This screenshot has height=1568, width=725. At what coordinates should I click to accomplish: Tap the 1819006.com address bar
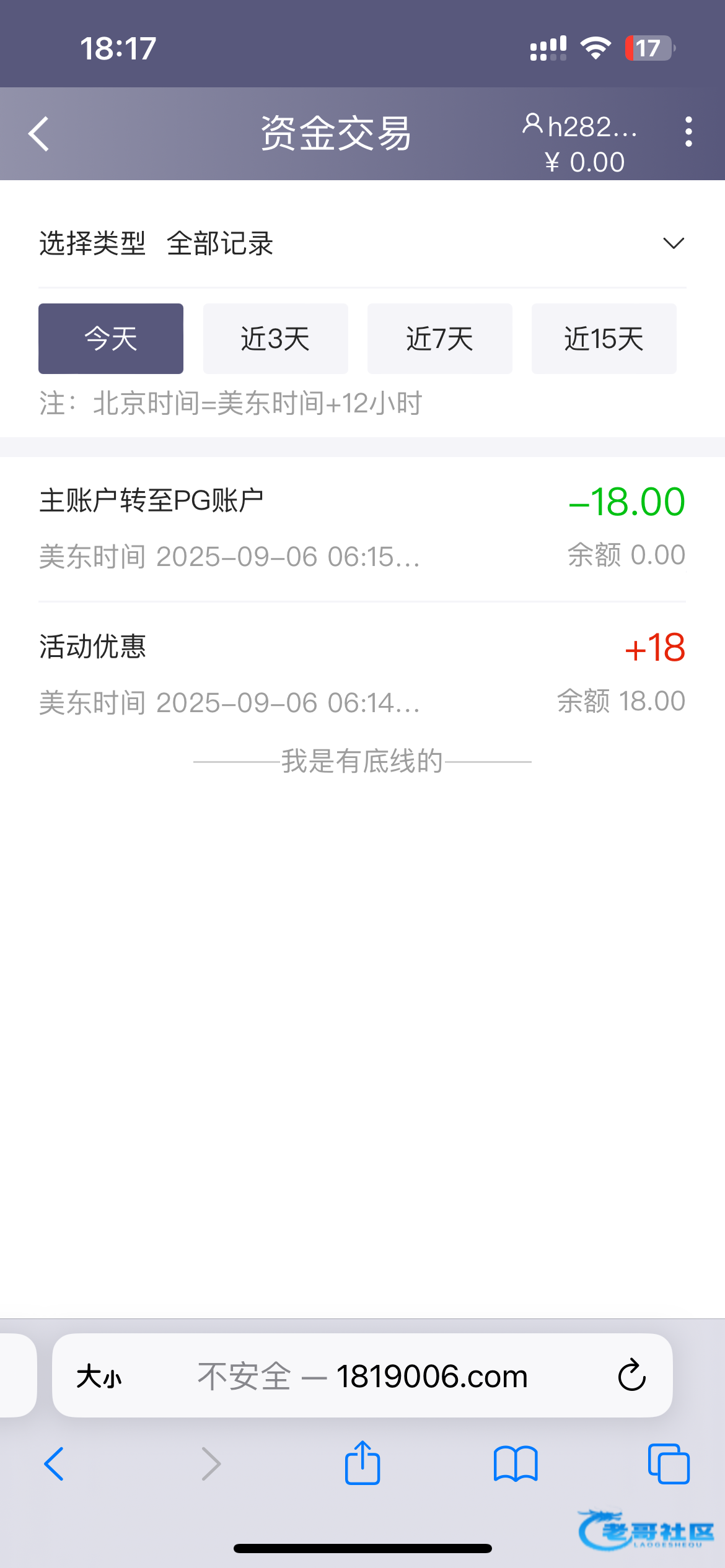click(397, 1377)
